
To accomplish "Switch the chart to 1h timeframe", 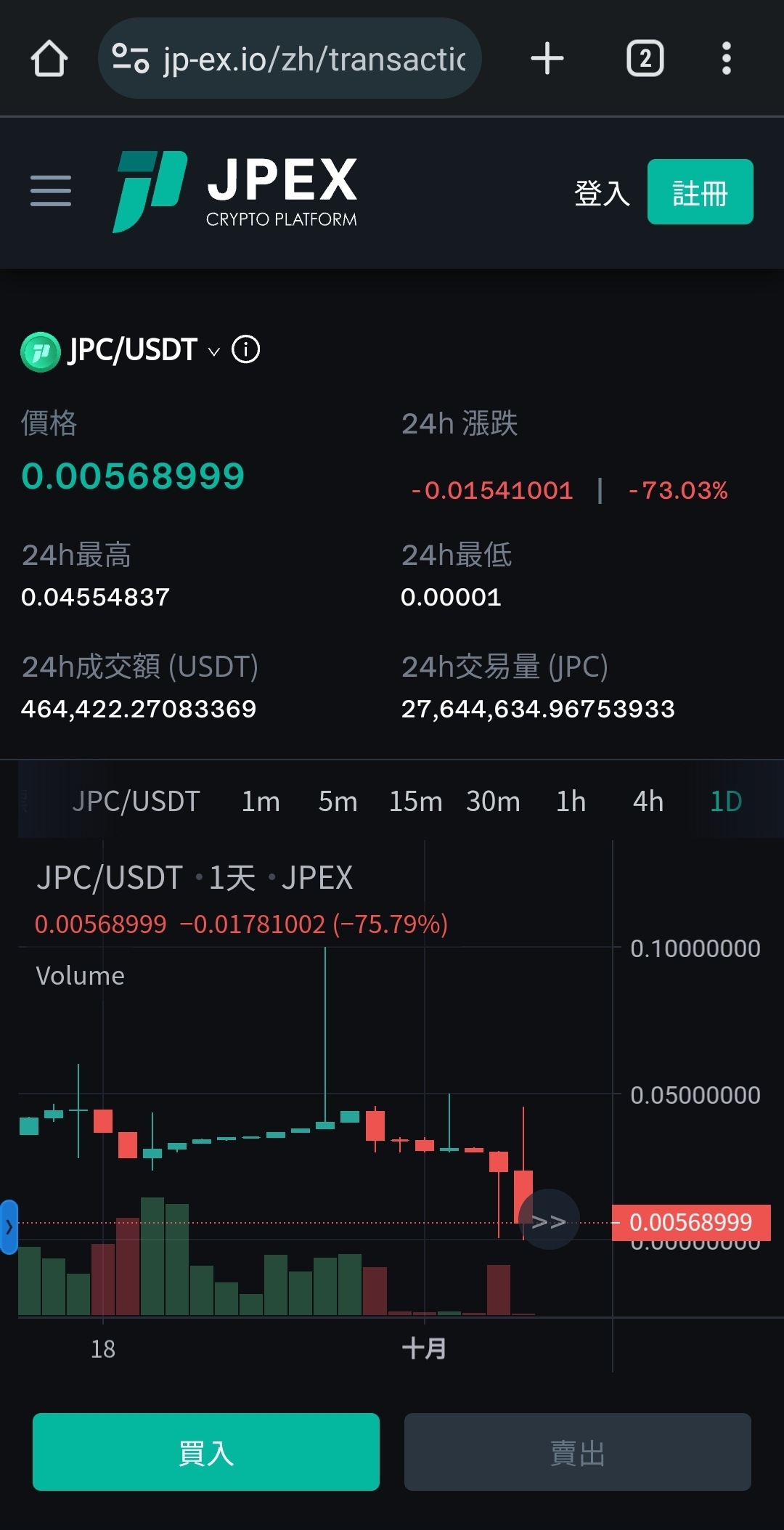I will coord(571,801).
